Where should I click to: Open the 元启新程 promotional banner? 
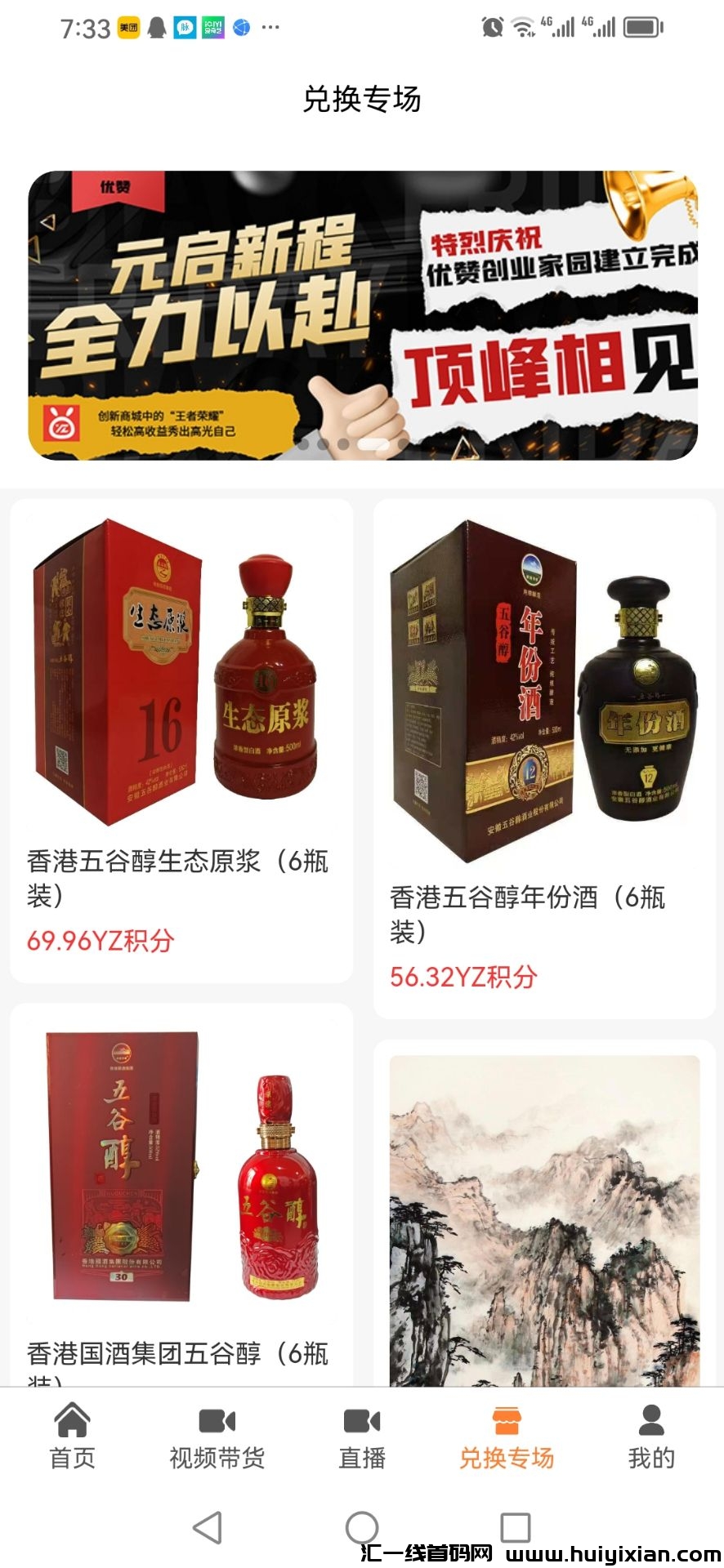[x=362, y=315]
